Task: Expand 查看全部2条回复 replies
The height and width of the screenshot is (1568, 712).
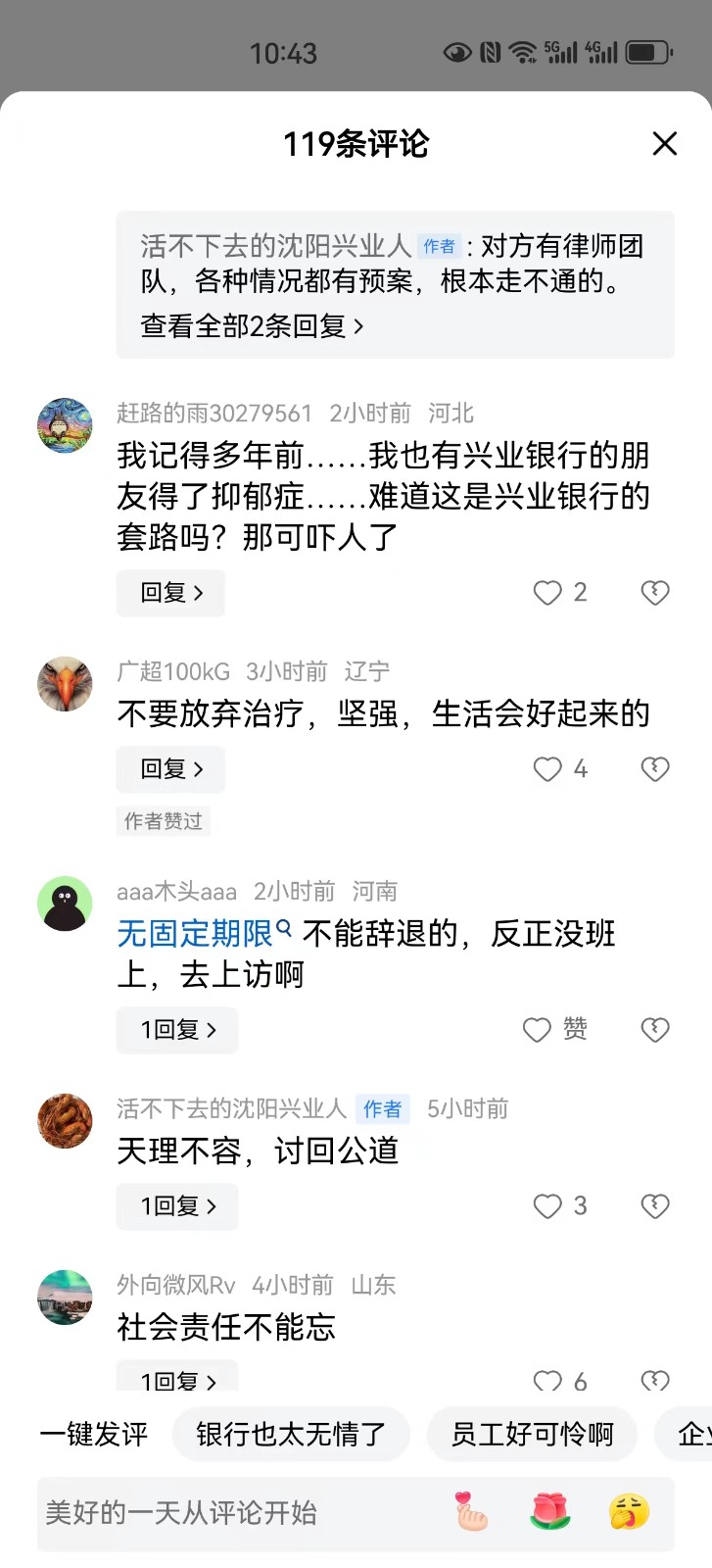Action: [x=252, y=326]
